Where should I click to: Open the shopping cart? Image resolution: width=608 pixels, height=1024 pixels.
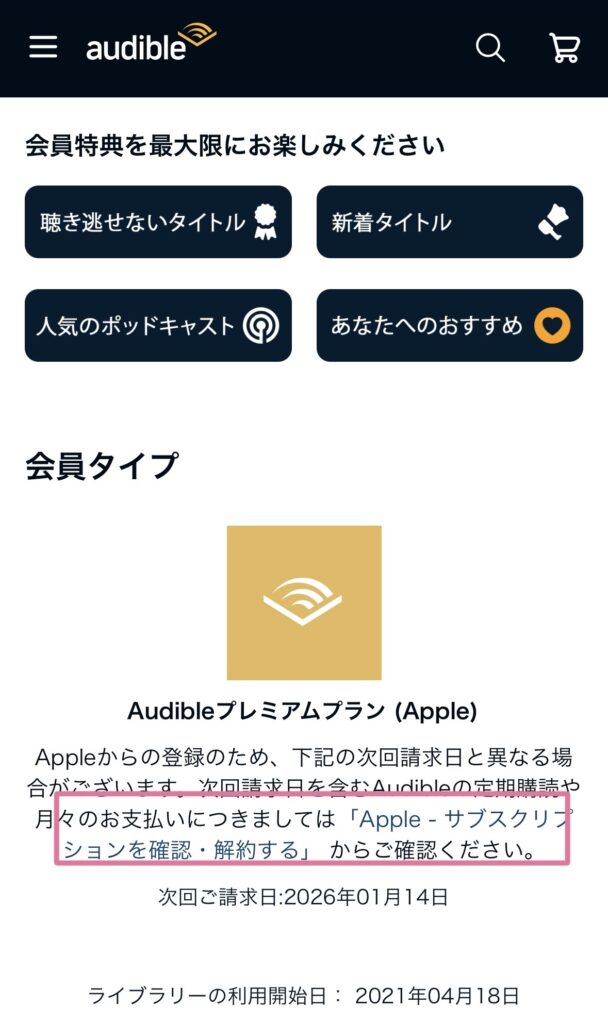click(565, 47)
